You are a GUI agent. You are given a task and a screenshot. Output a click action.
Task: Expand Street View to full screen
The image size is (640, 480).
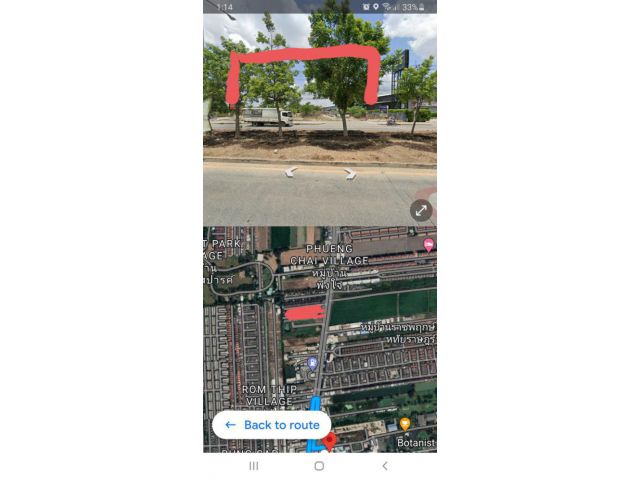click(x=421, y=210)
